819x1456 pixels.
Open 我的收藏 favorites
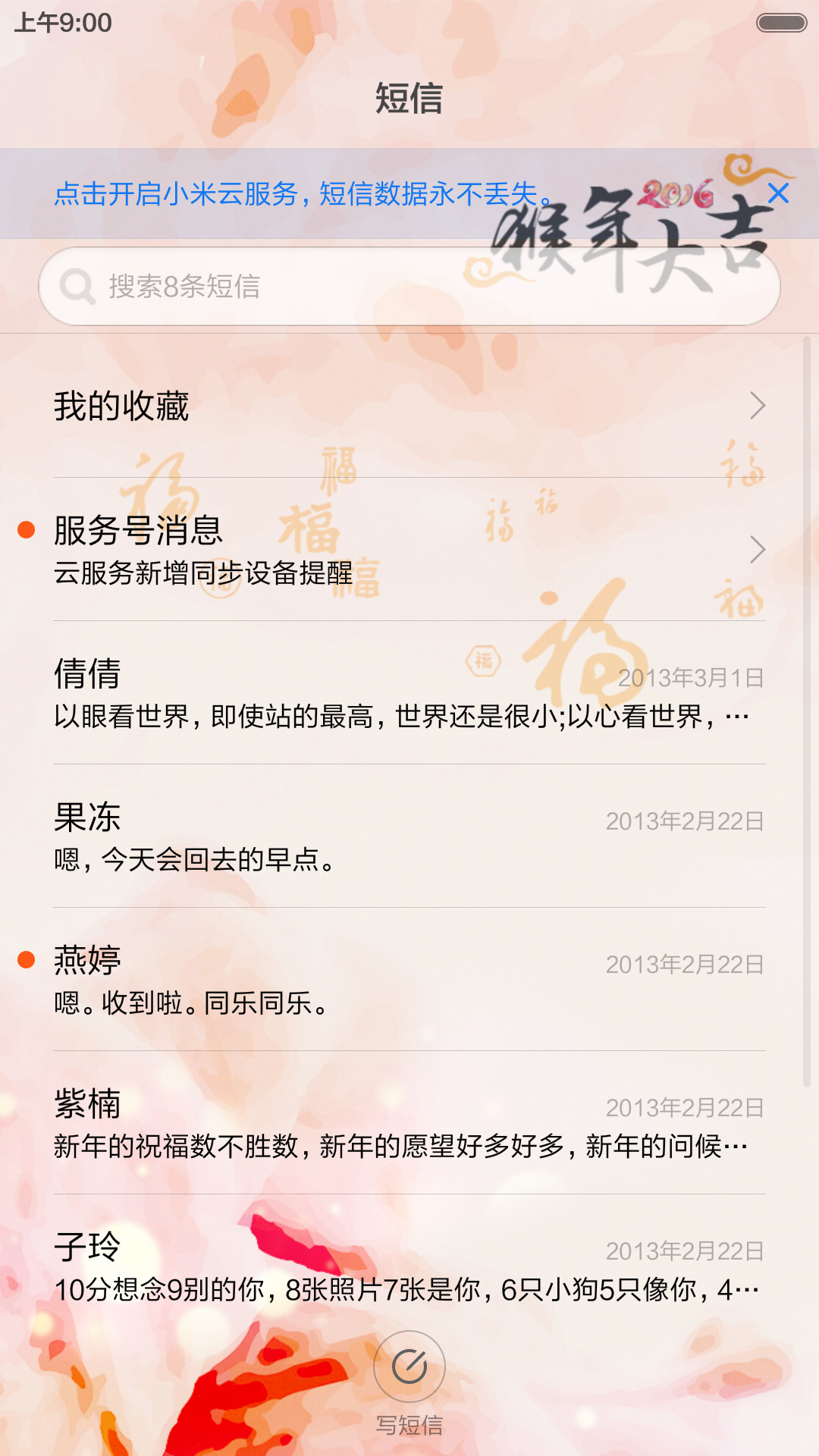coord(409,406)
